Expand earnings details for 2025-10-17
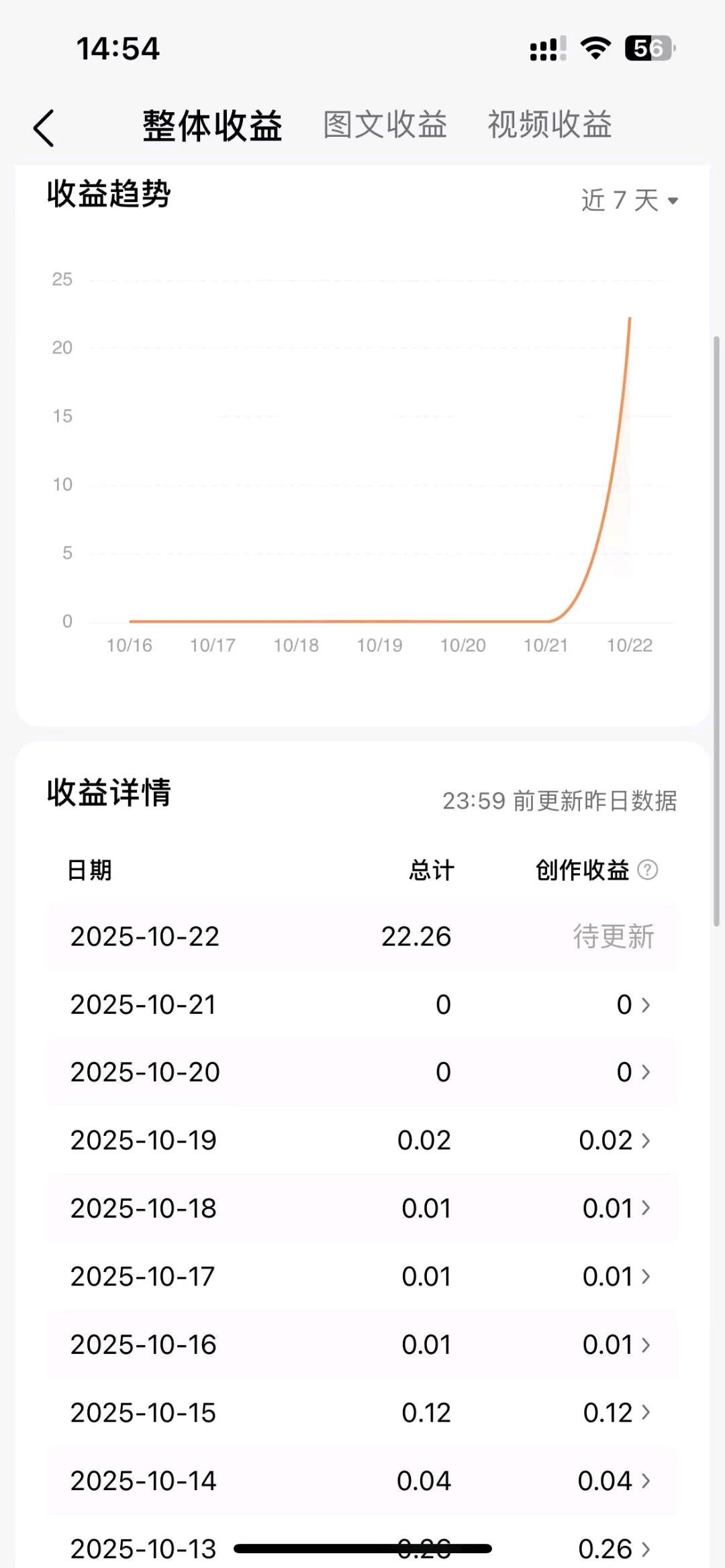The width and height of the screenshot is (725, 1568). click(x=616, y=1276)
